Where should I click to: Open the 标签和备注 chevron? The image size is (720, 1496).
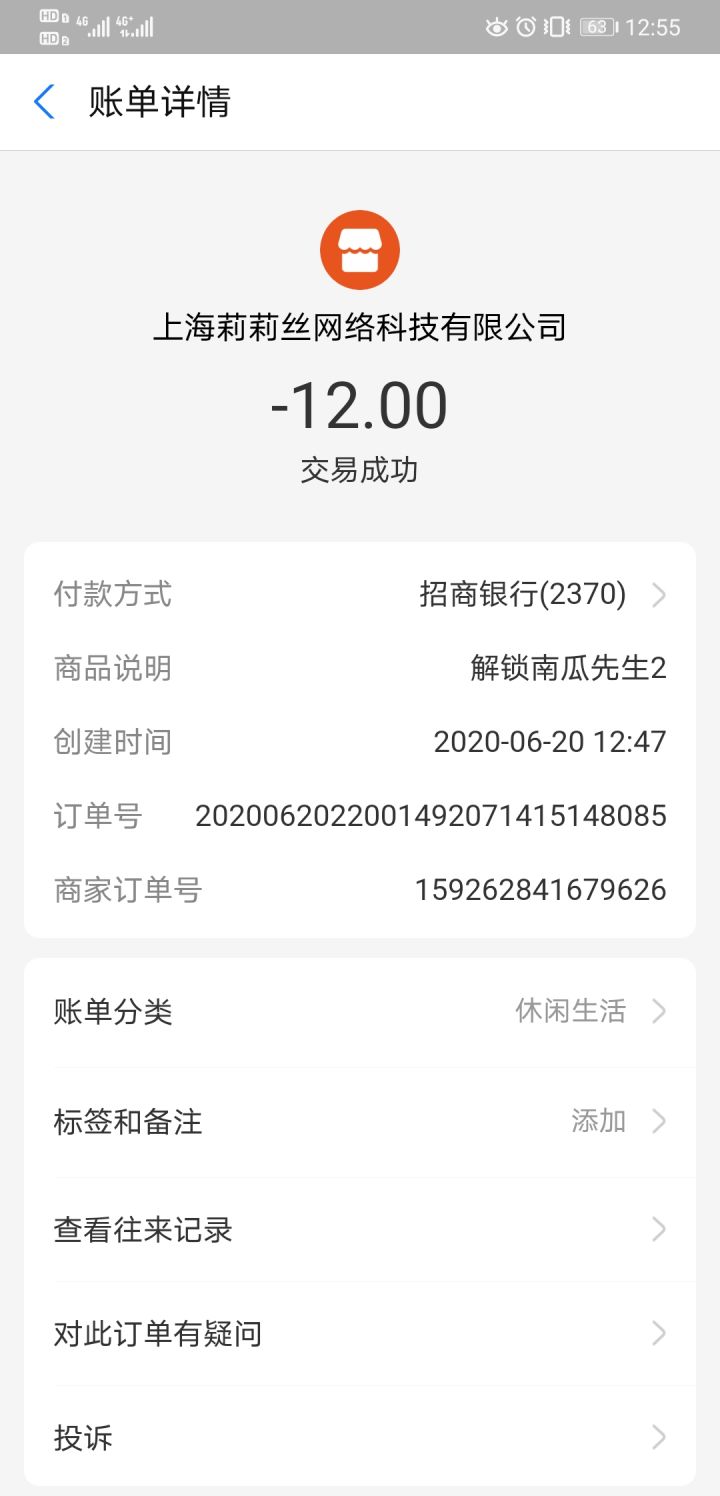pos(657,1121)
